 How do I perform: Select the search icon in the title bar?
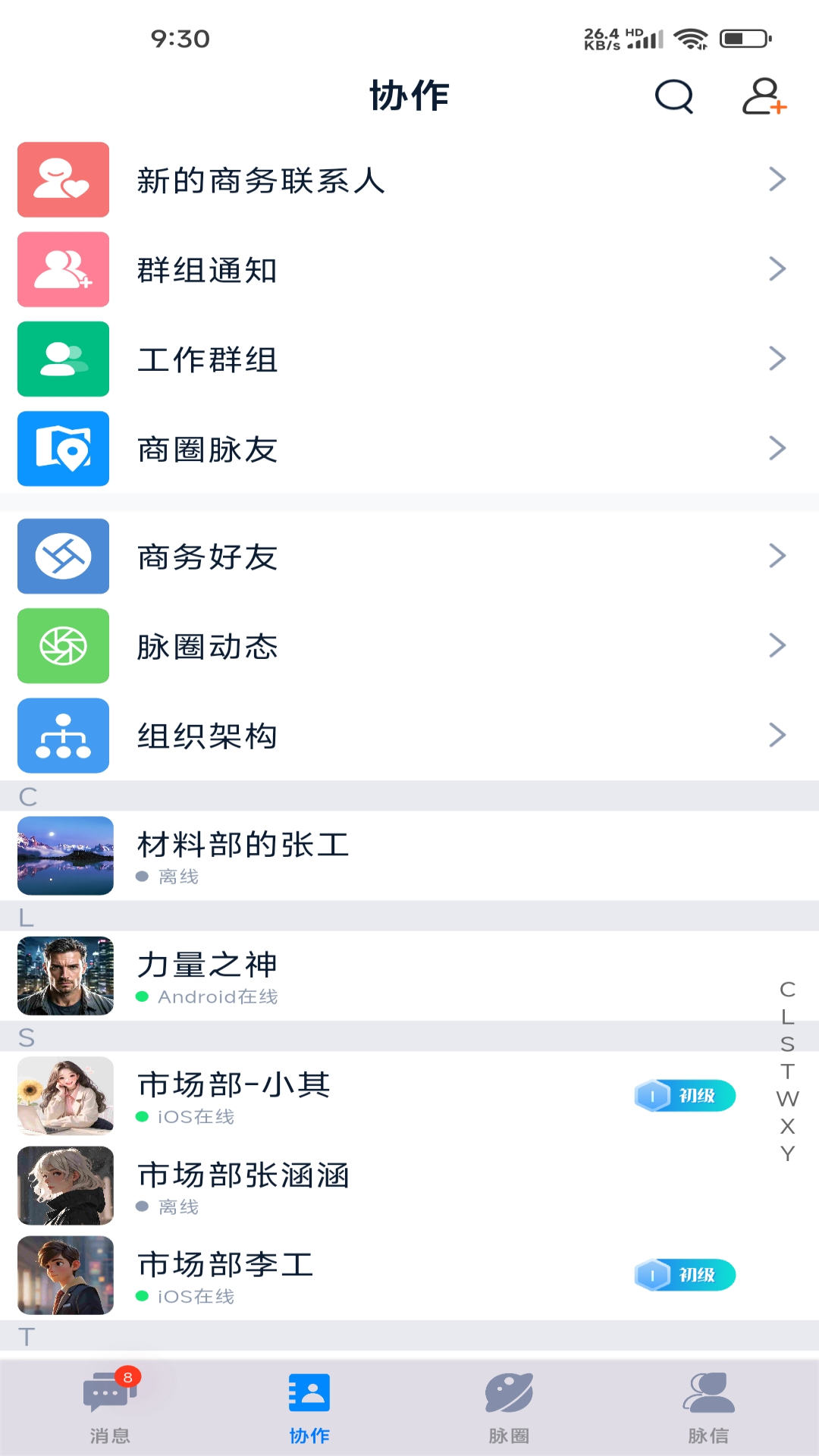click(673, 96)
